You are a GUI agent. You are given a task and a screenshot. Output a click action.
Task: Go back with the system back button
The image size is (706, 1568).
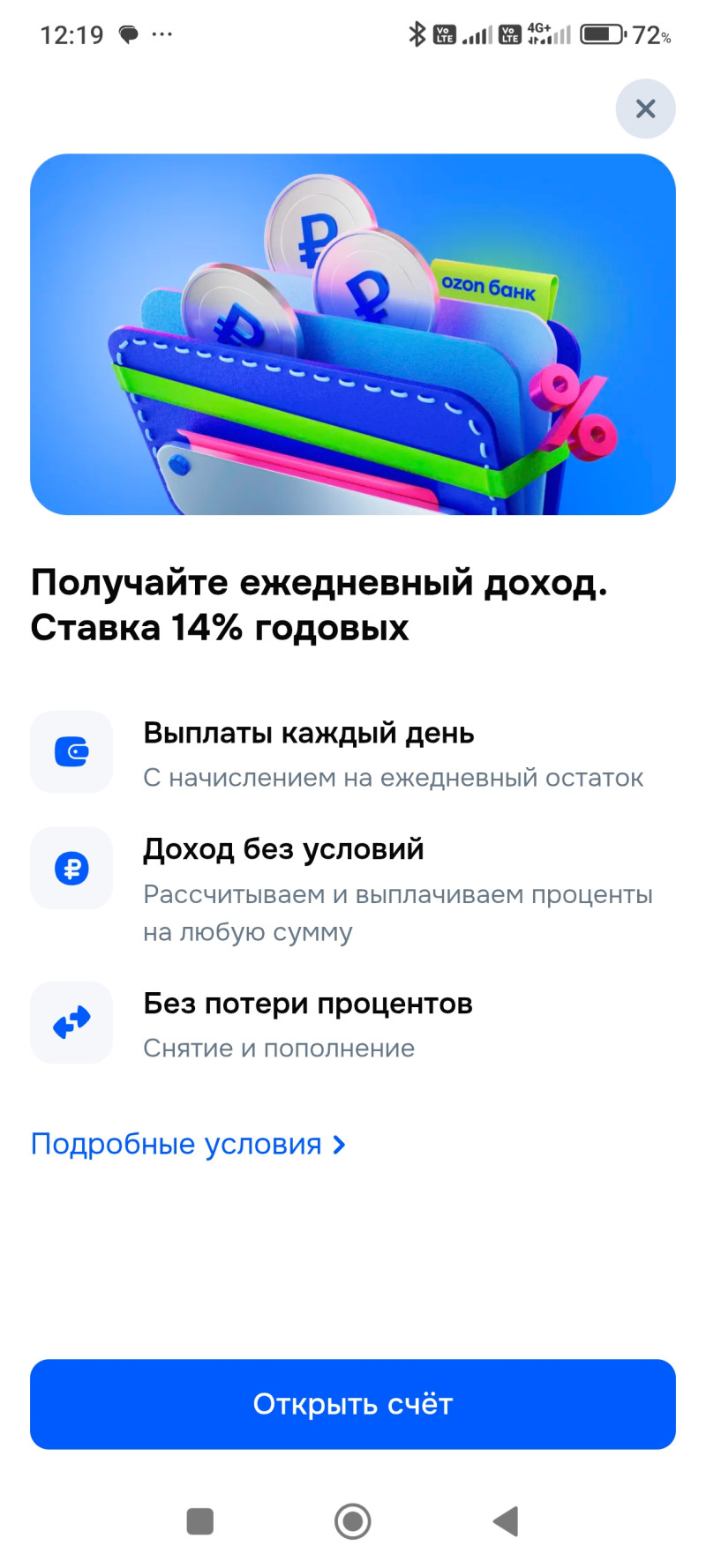[506, 1520]
